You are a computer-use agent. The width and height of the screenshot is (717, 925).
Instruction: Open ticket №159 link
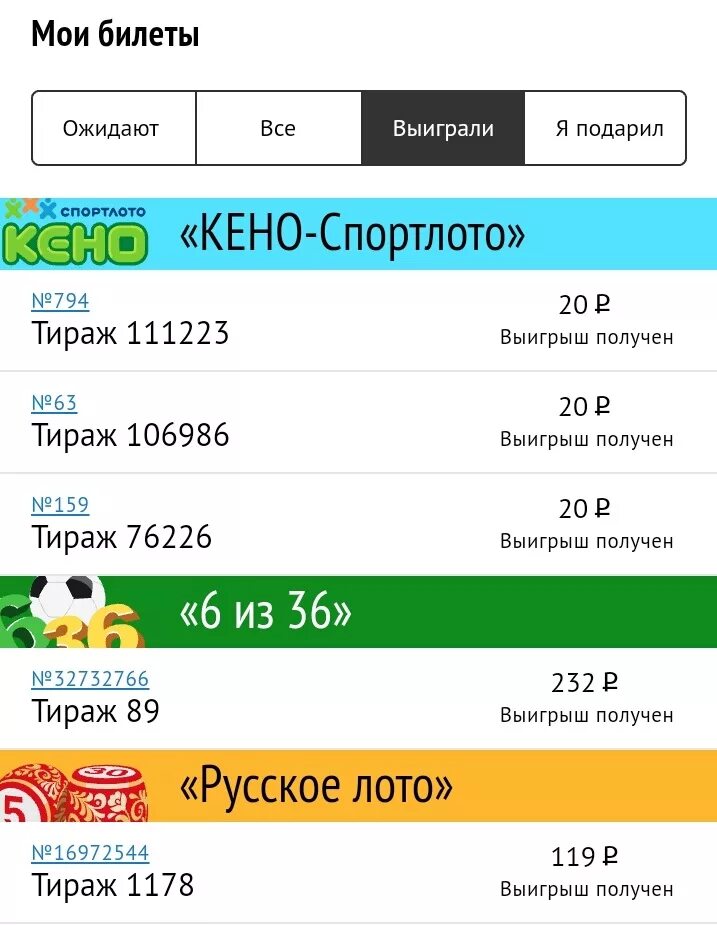click(x=60, y=505)
